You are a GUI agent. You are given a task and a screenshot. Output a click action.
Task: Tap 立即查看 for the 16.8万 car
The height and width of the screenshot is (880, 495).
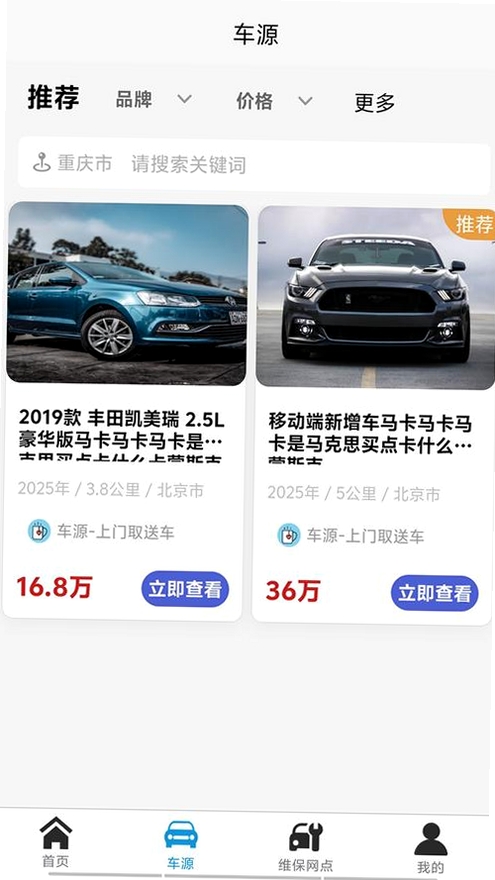click(x=185, y=589)
